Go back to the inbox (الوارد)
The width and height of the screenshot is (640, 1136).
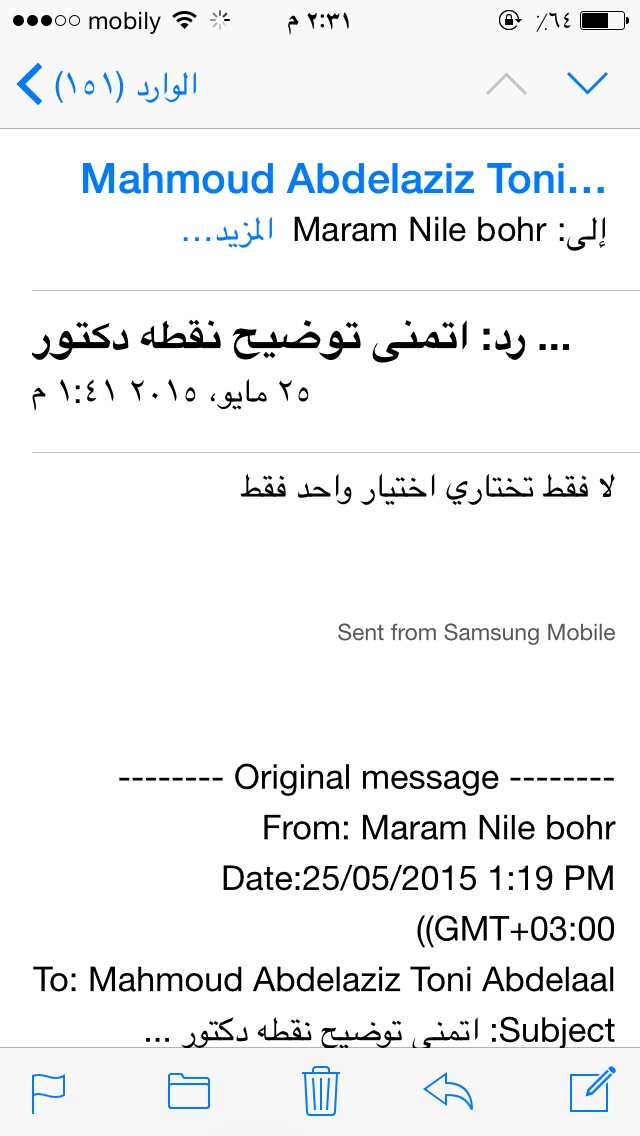(107, 85)
